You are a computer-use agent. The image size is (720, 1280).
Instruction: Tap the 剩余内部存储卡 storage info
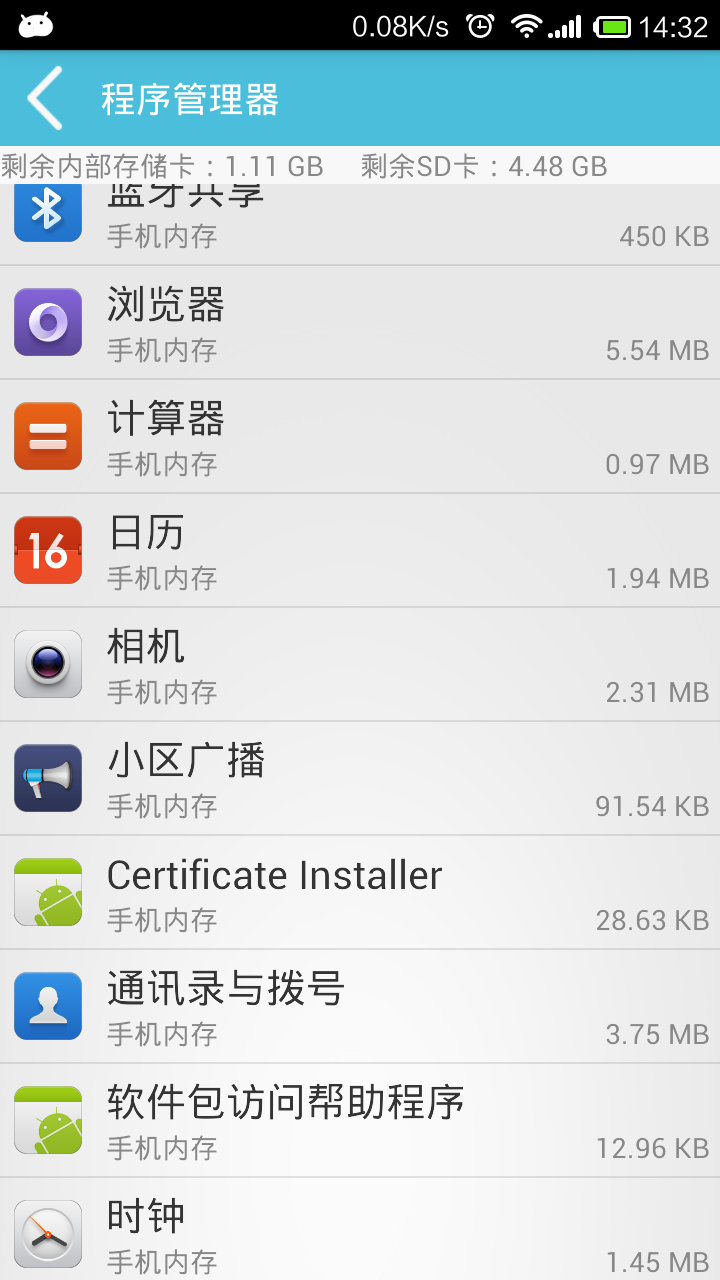[x=165, y=166]
